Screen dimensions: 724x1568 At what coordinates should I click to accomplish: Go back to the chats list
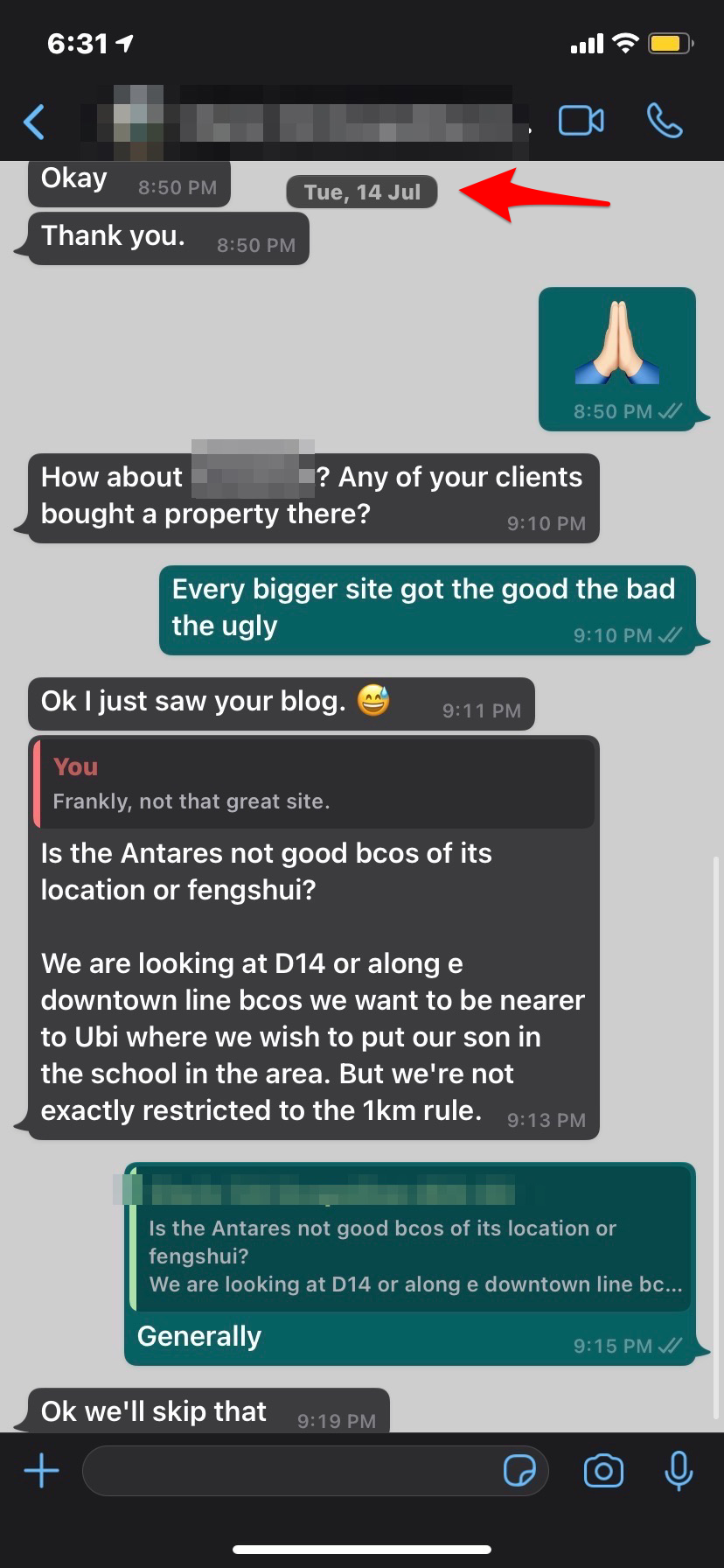point(34,122)
